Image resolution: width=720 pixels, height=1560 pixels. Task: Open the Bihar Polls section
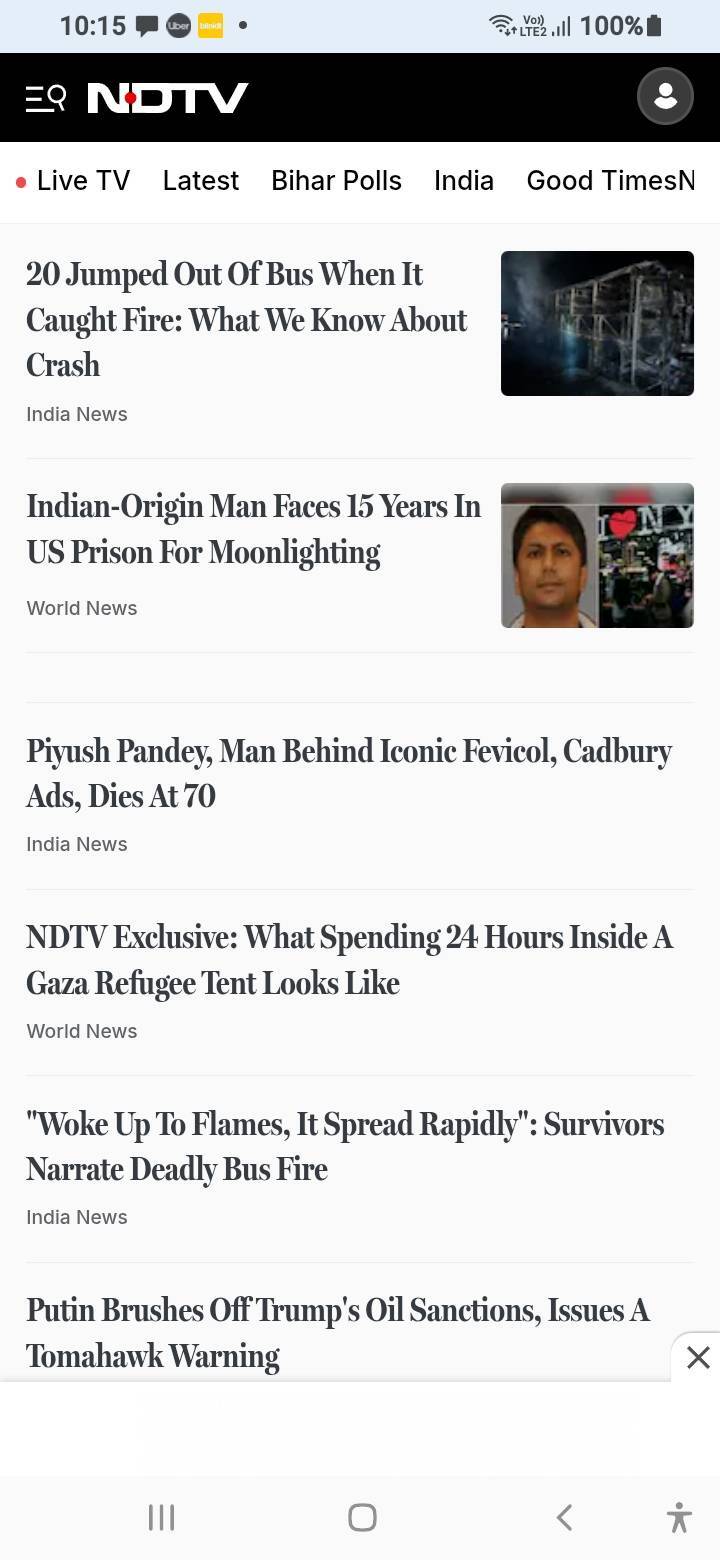[x=336, y=181]
